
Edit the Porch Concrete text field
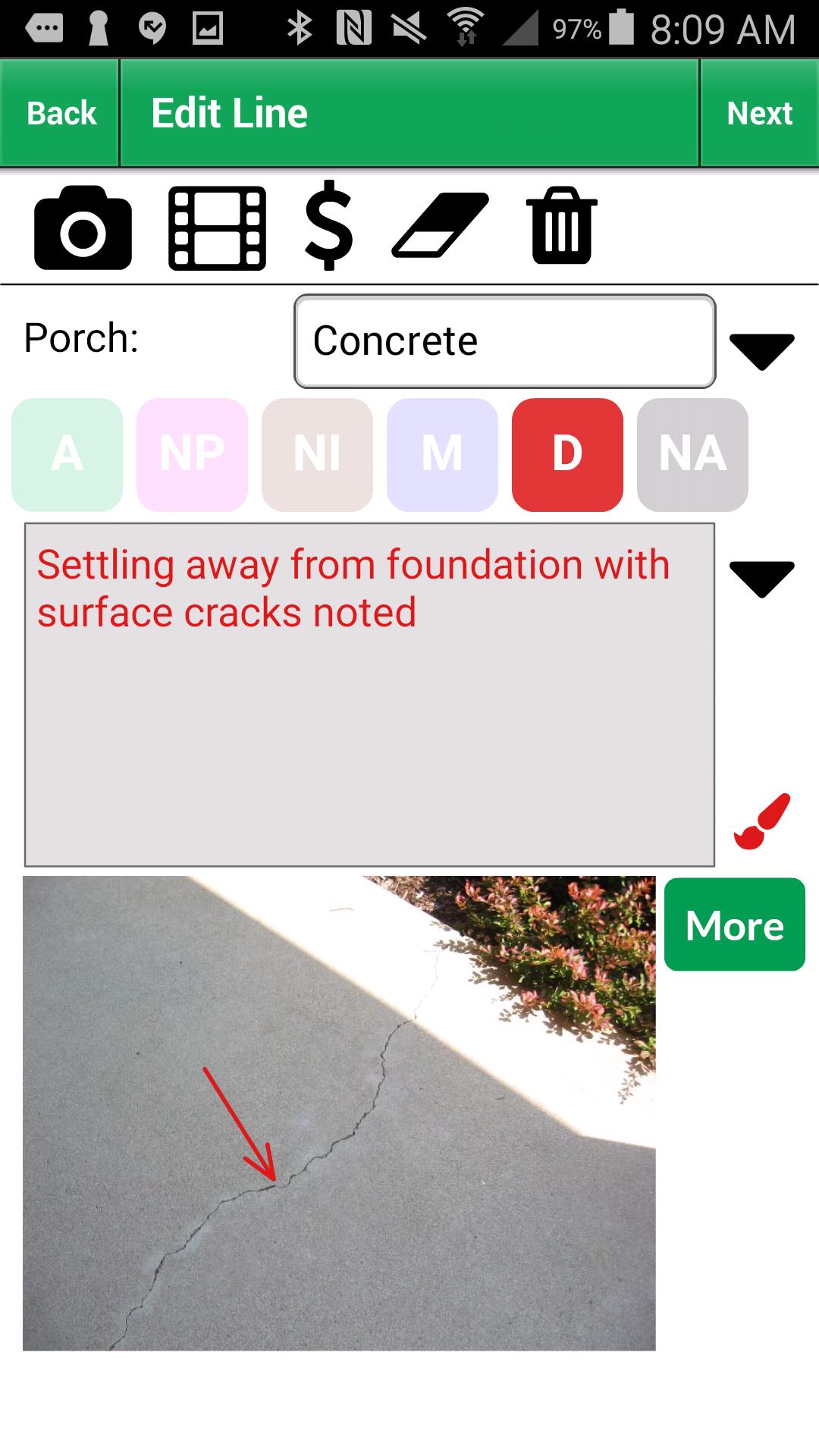[x=504, y=341]
